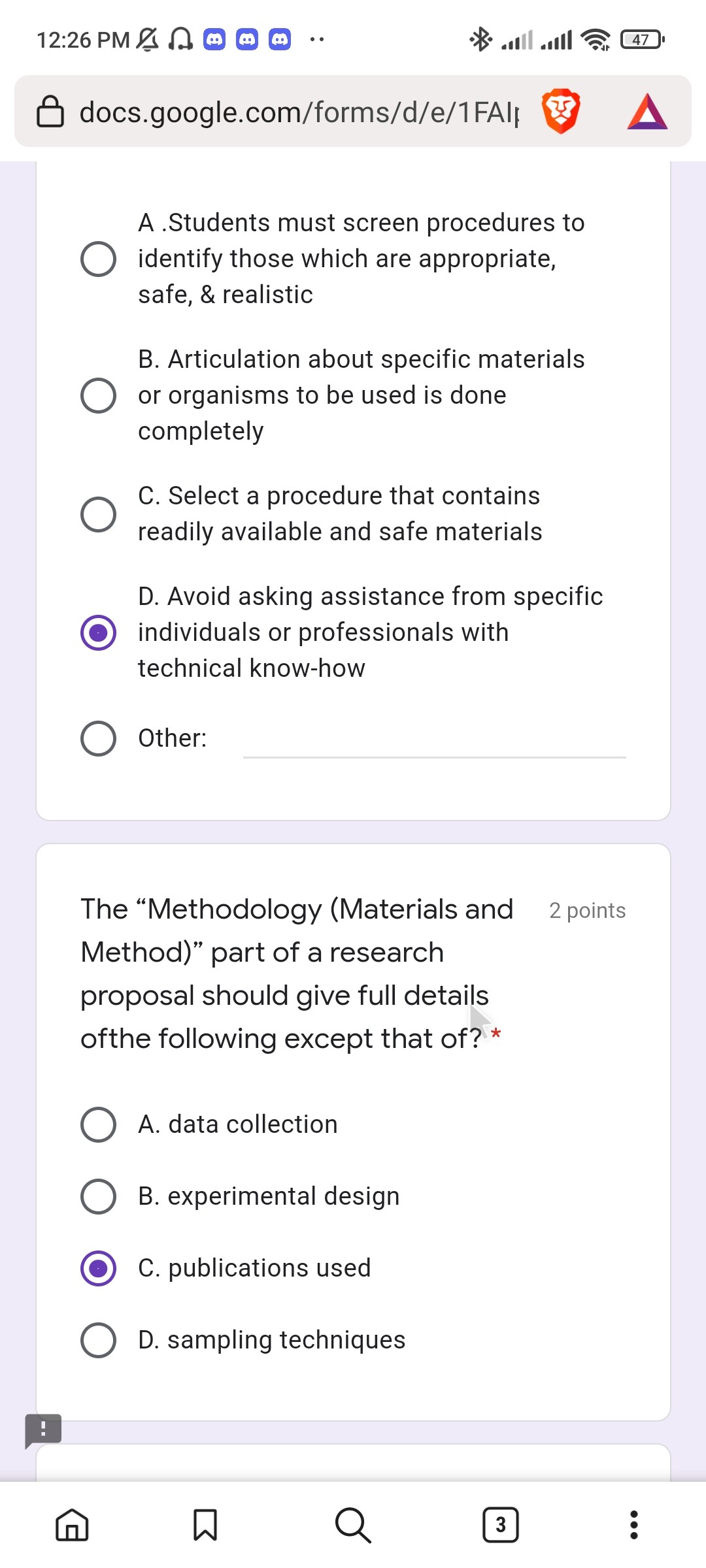Screen dimensions: 706x1568
Task: Open the Brave Shields lion icon
Action: click(561, 111)
